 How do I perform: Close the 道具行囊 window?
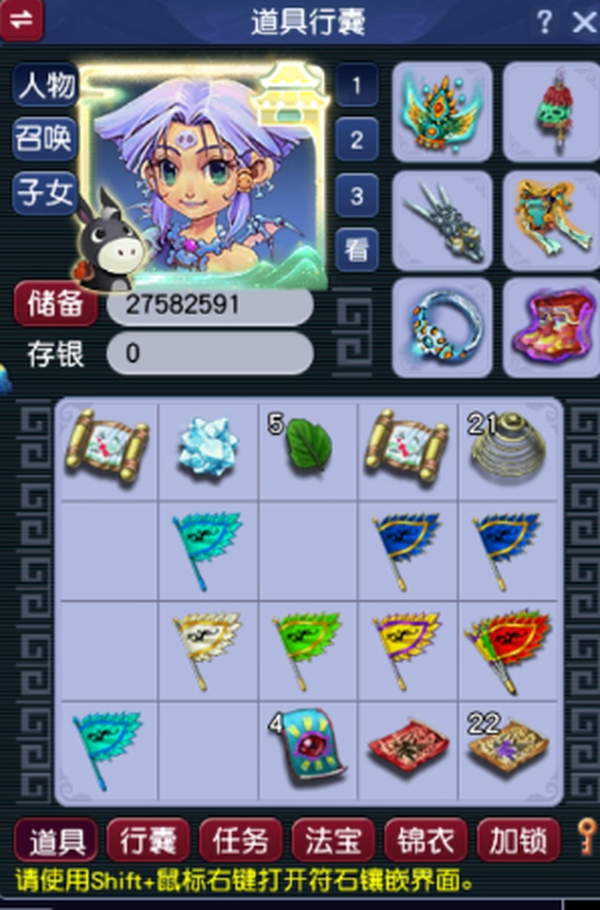584,22
